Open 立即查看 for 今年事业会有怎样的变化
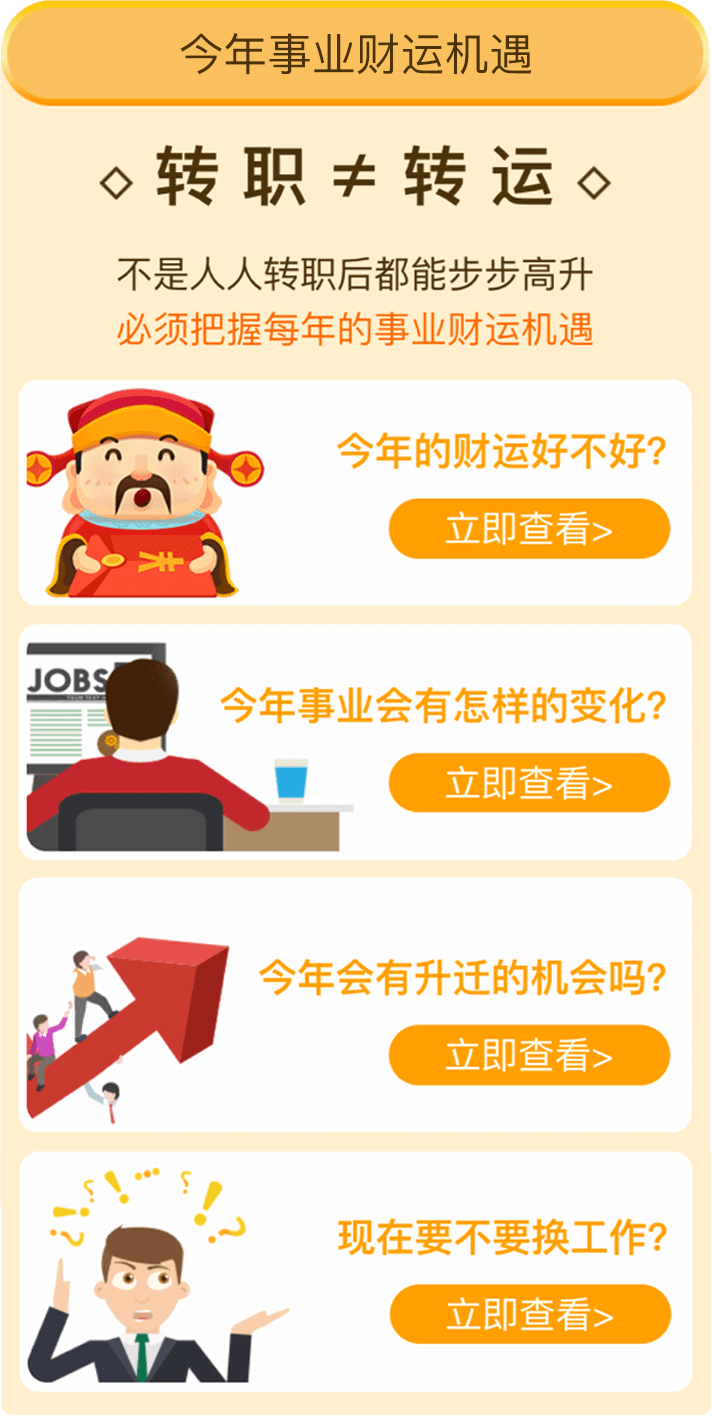712x1416 pixels. coord(529,783)
